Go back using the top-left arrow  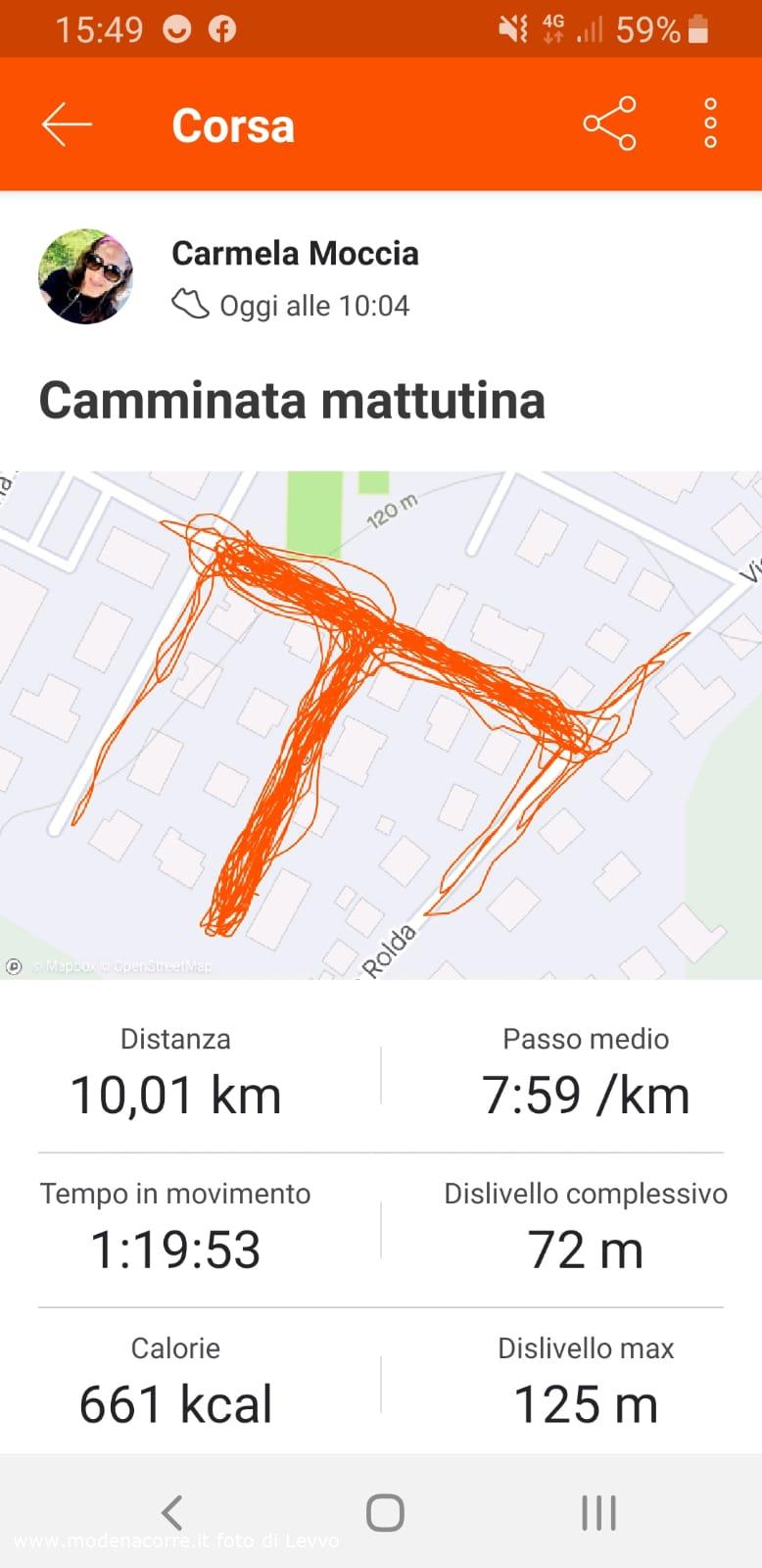tap(67, 124)
